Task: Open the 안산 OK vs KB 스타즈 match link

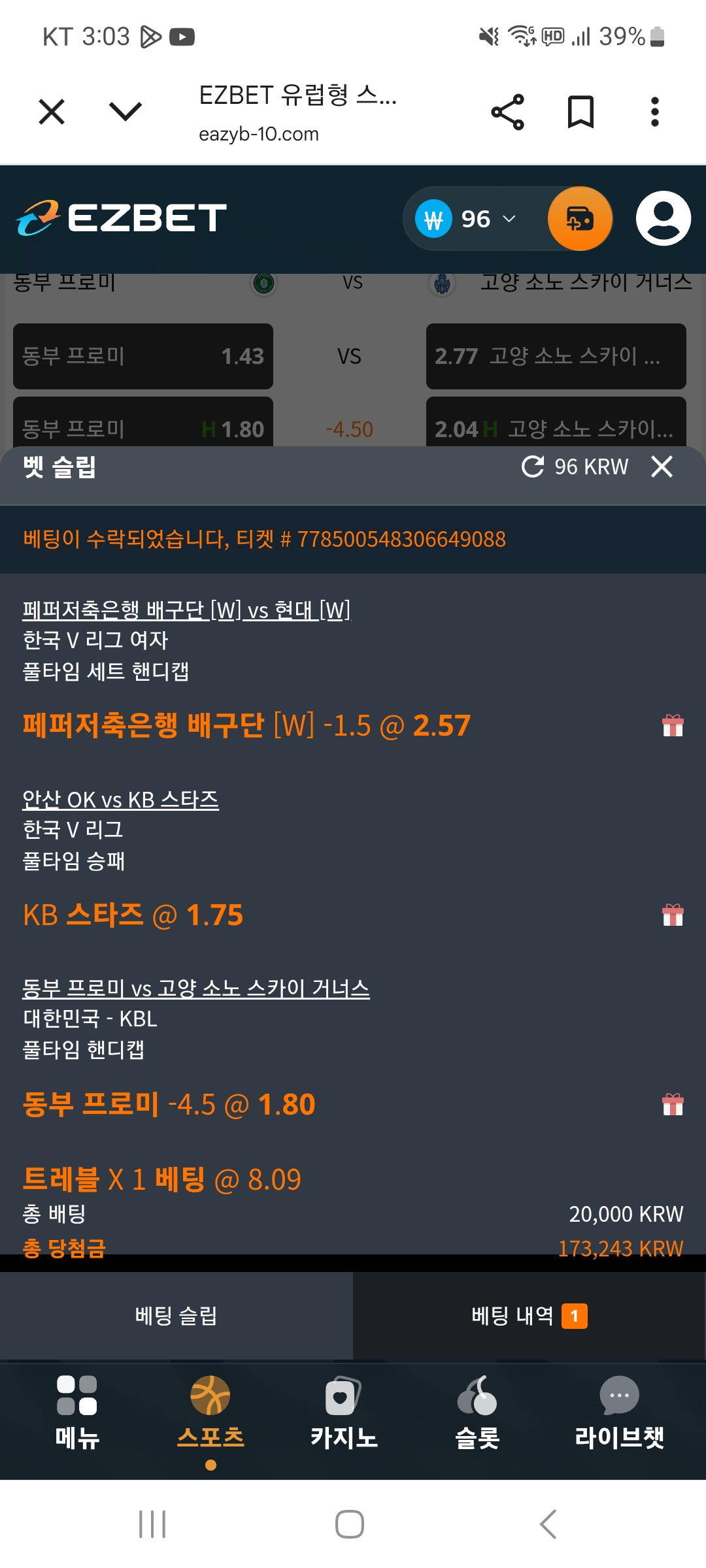Action: pos(121,800)
